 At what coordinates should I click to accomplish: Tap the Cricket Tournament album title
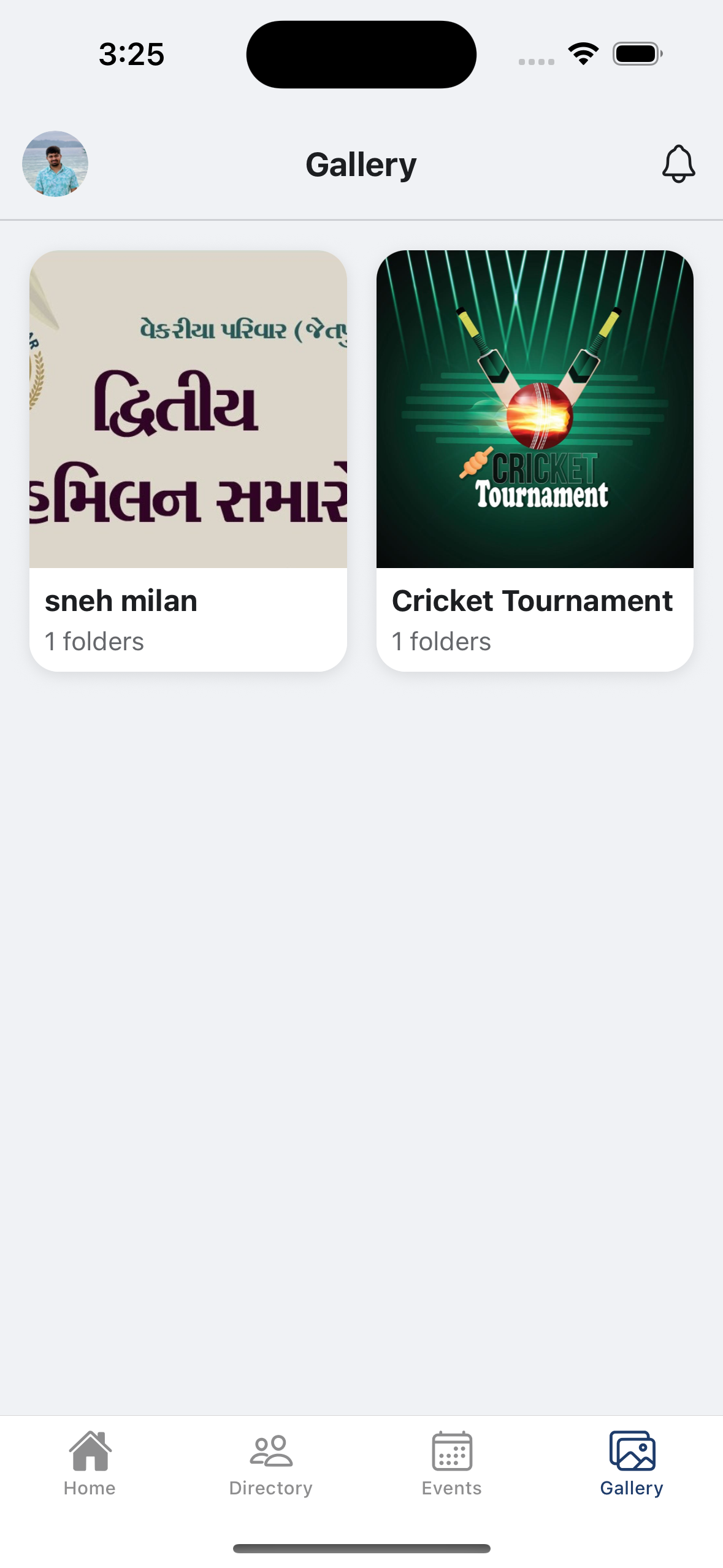(533, 600)
